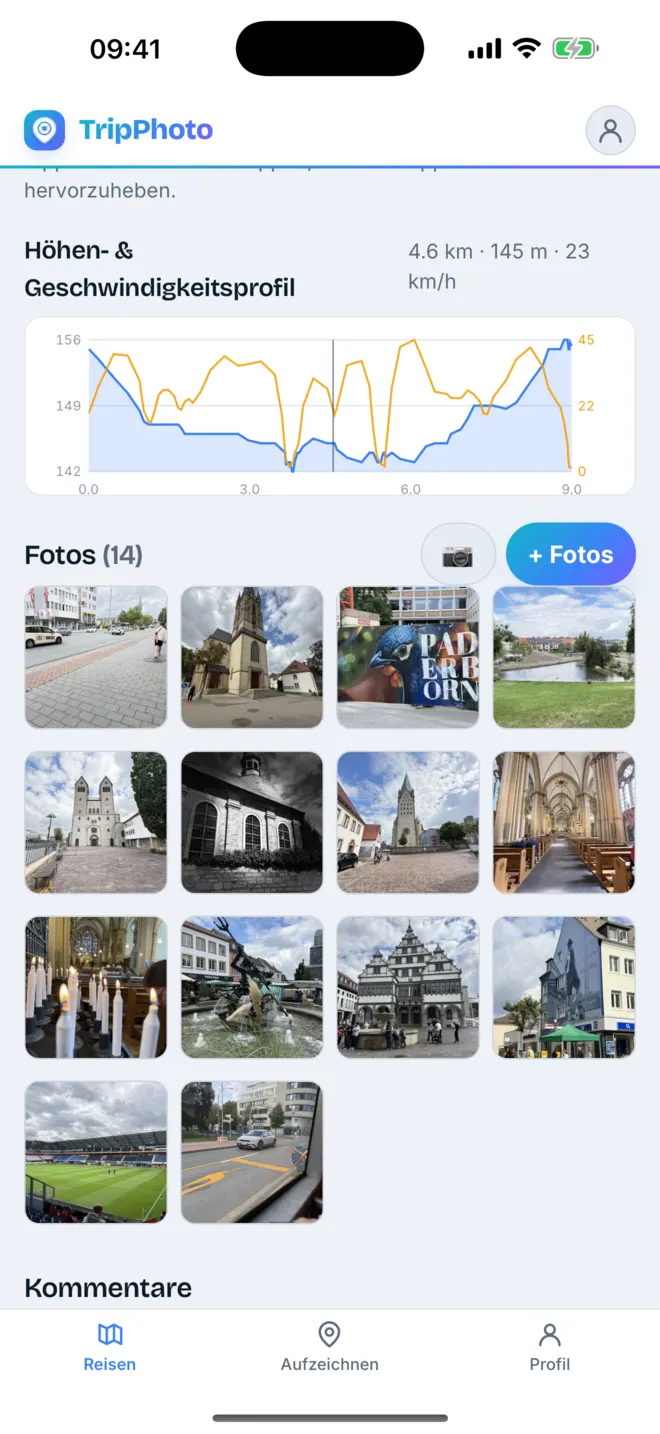660x1434 pixels.
Task: Open the twin-towered church photo
Action: pos(96,822)
